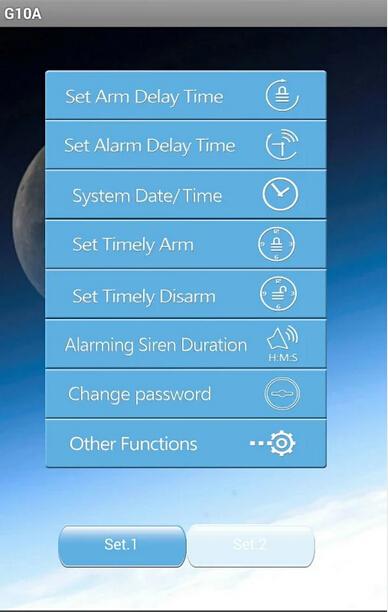Open Other Functions
Screen dimensions: 388x612
point(186,443)
